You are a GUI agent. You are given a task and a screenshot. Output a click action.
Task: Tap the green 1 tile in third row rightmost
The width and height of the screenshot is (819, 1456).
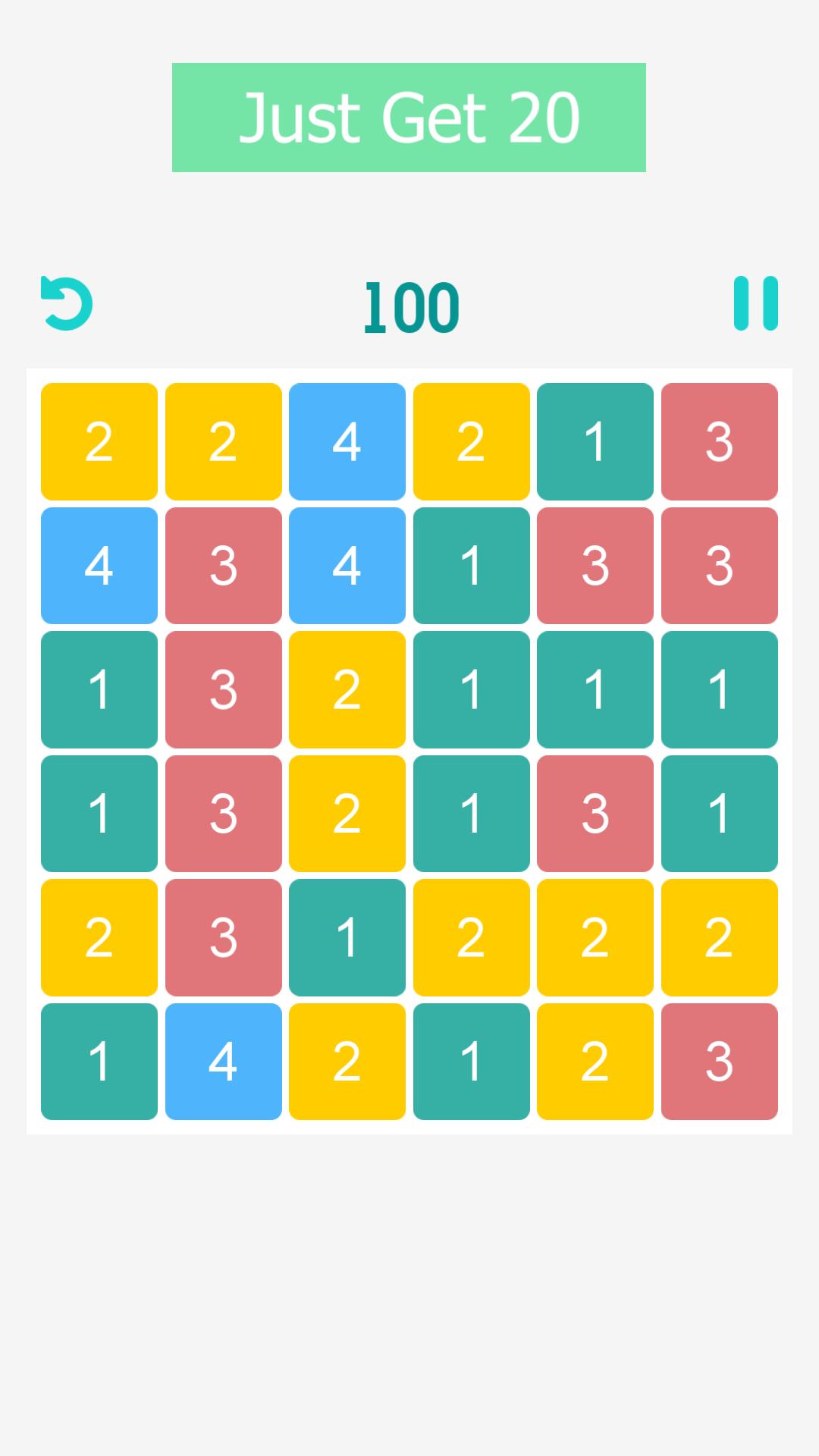click(720, 691)
